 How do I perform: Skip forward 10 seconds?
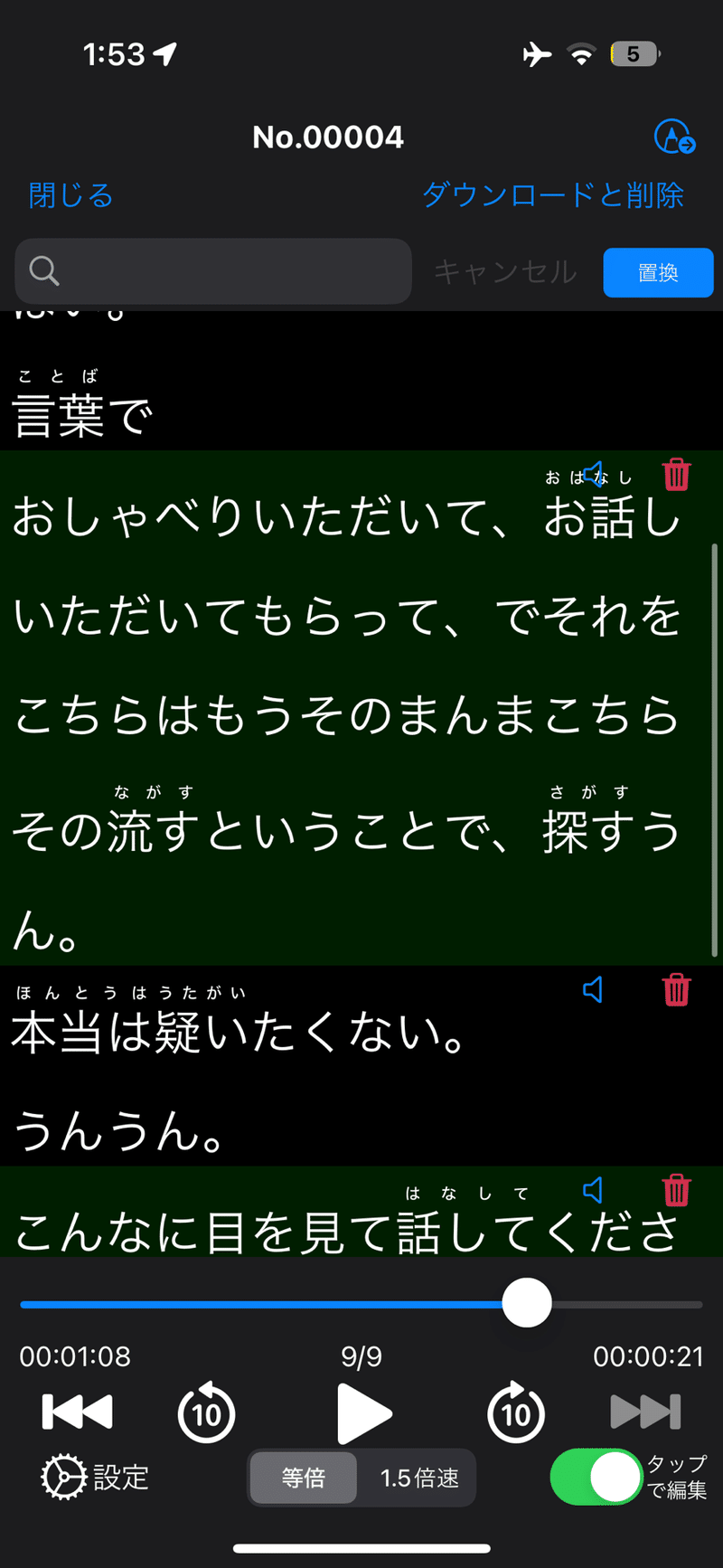pyautogui.click(x=516, y=1412)
